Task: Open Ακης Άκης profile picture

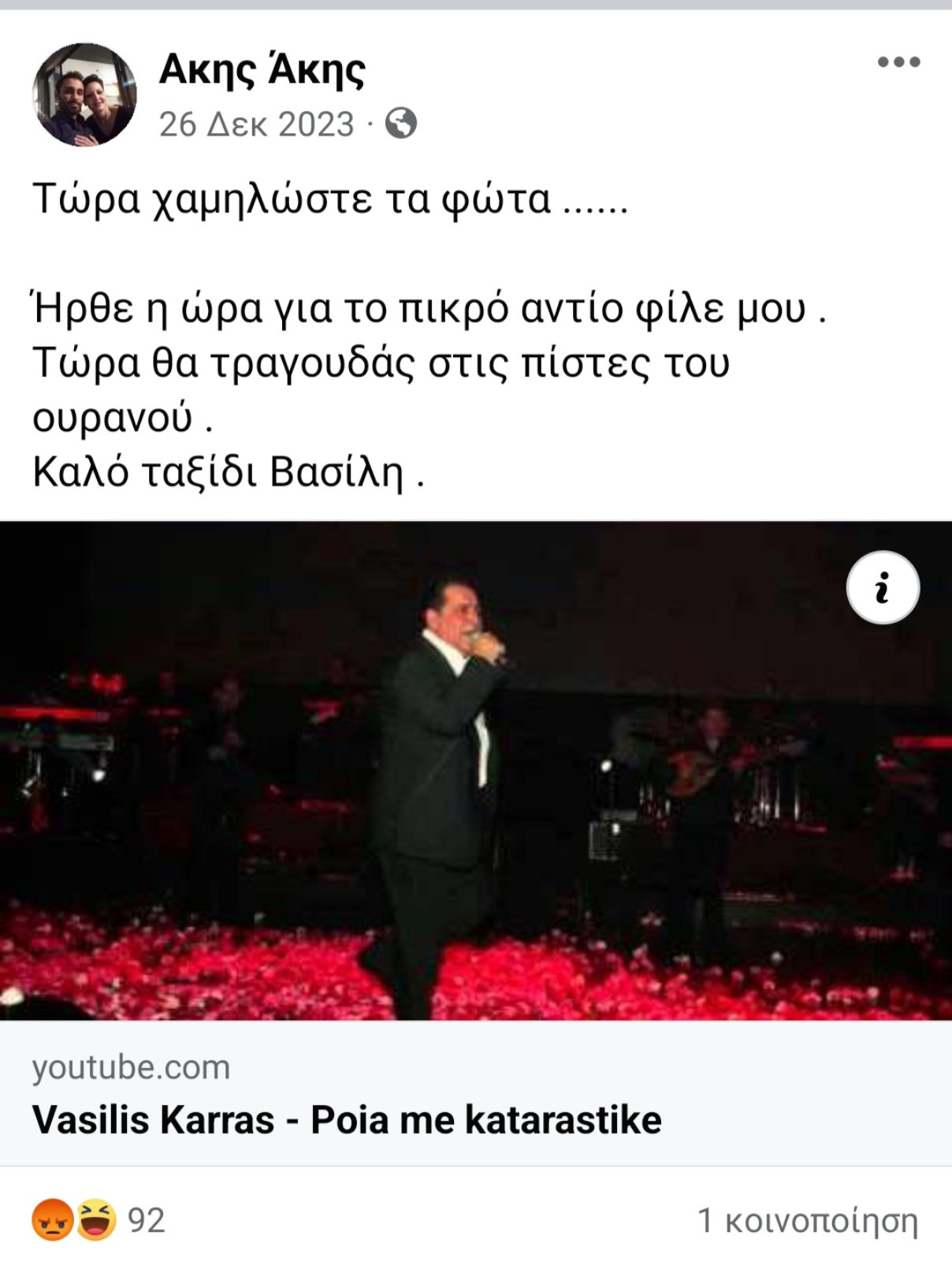Action: click(x=84, y=95)
